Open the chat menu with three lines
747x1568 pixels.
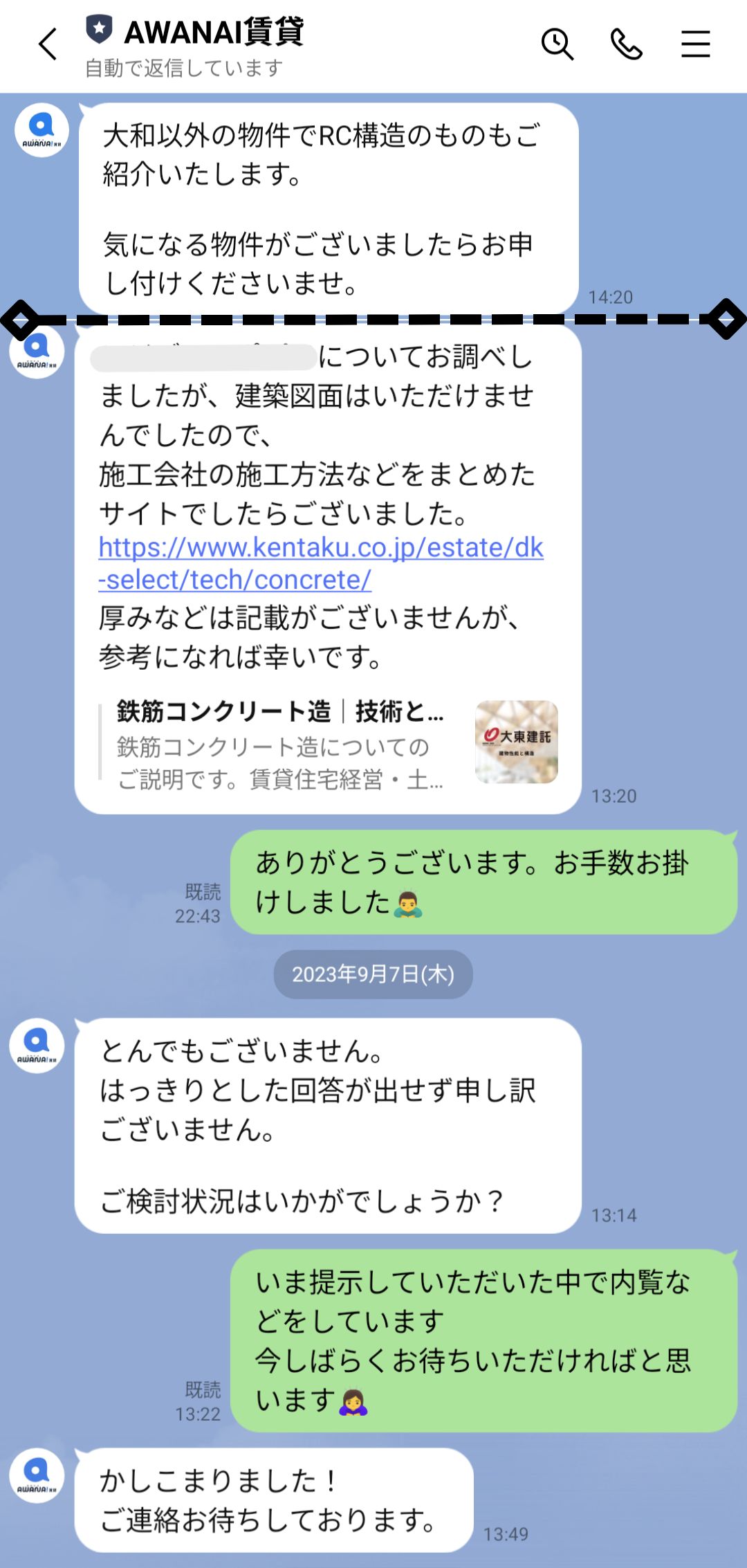click(695, 44)
